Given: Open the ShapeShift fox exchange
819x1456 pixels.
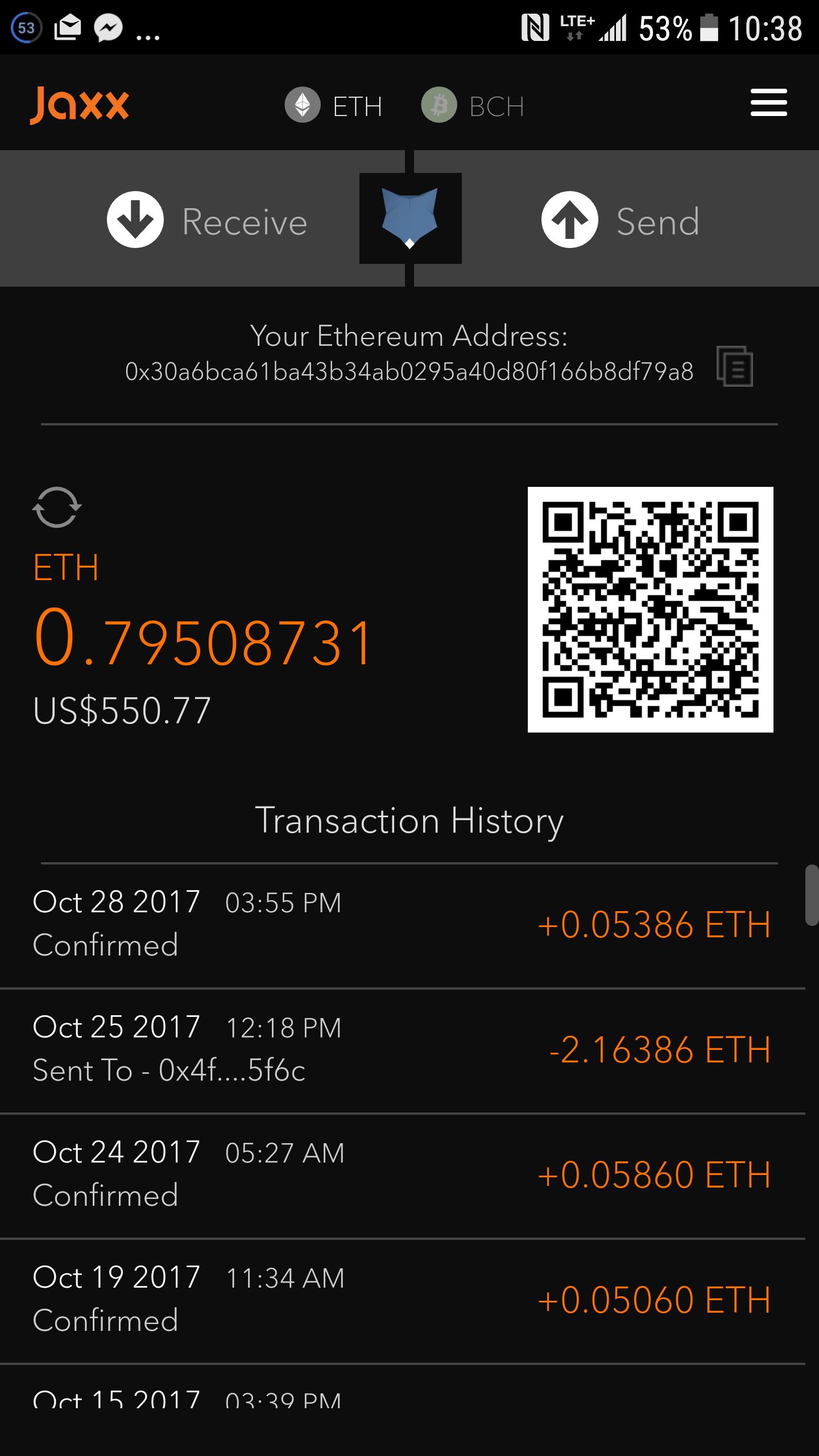Looking at the screenshot, I should pyautogui.click(x=410, y=218).
